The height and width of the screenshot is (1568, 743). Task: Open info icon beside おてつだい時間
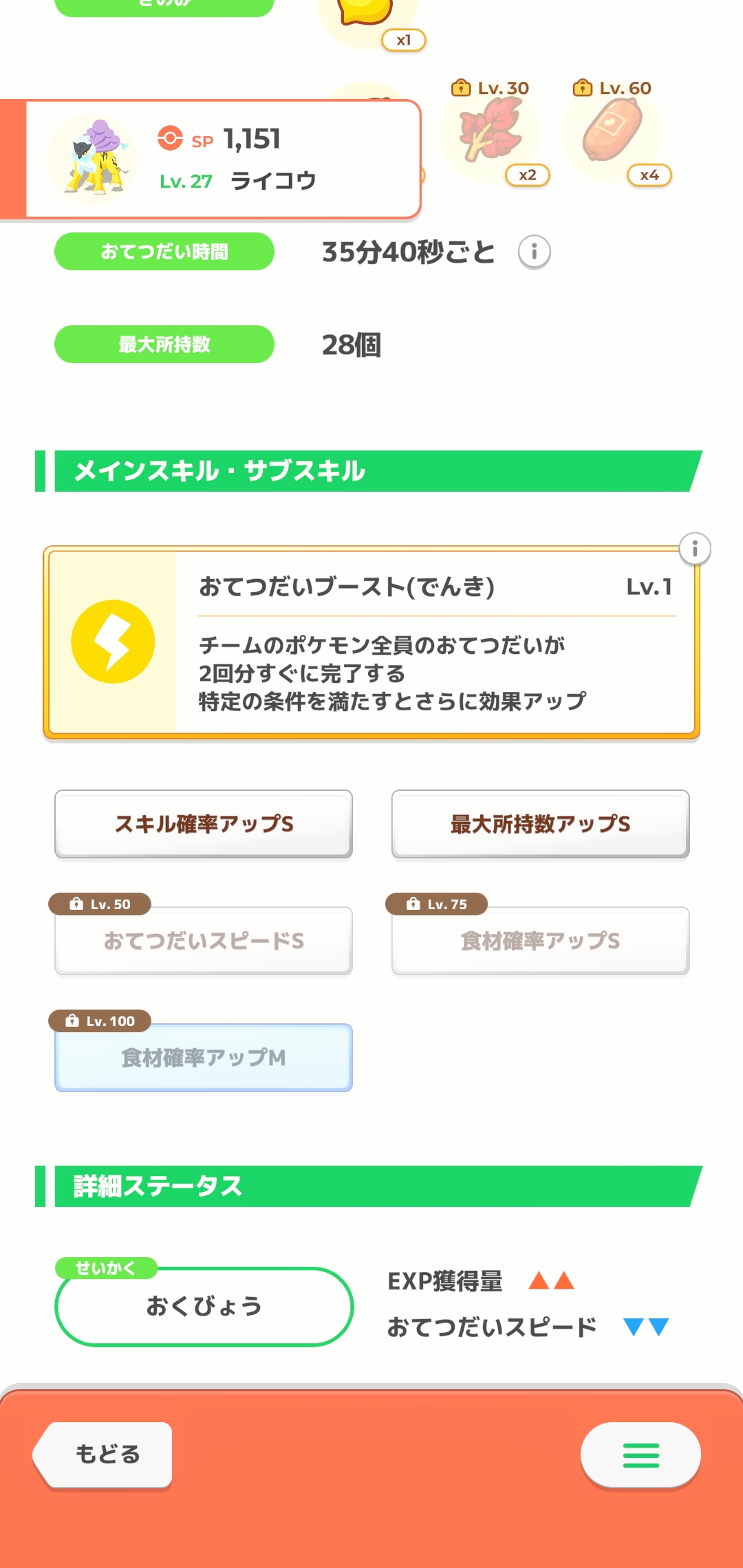click(535, 252)
